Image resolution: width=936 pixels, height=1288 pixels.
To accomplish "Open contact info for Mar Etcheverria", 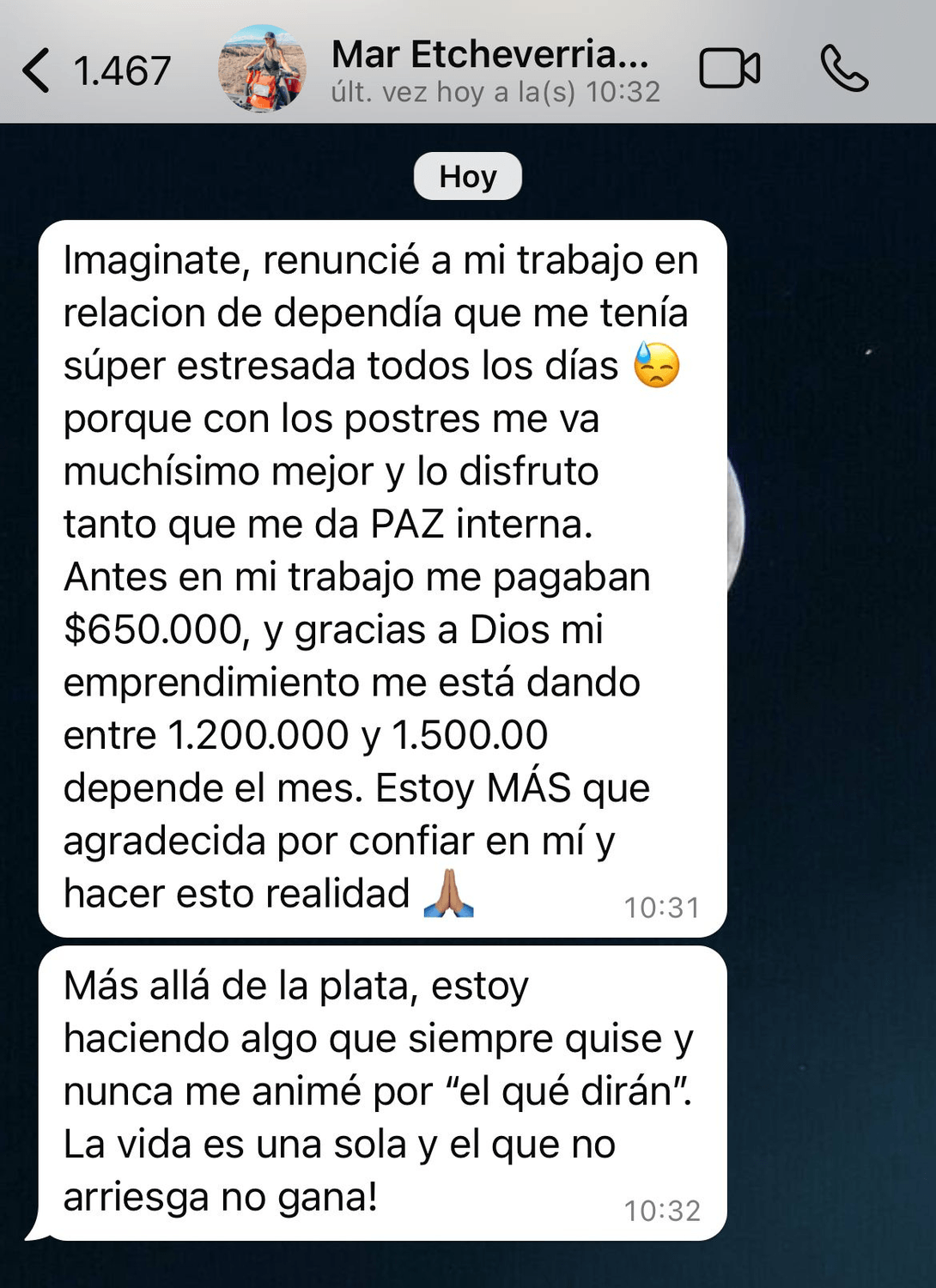I will (491, 69).
